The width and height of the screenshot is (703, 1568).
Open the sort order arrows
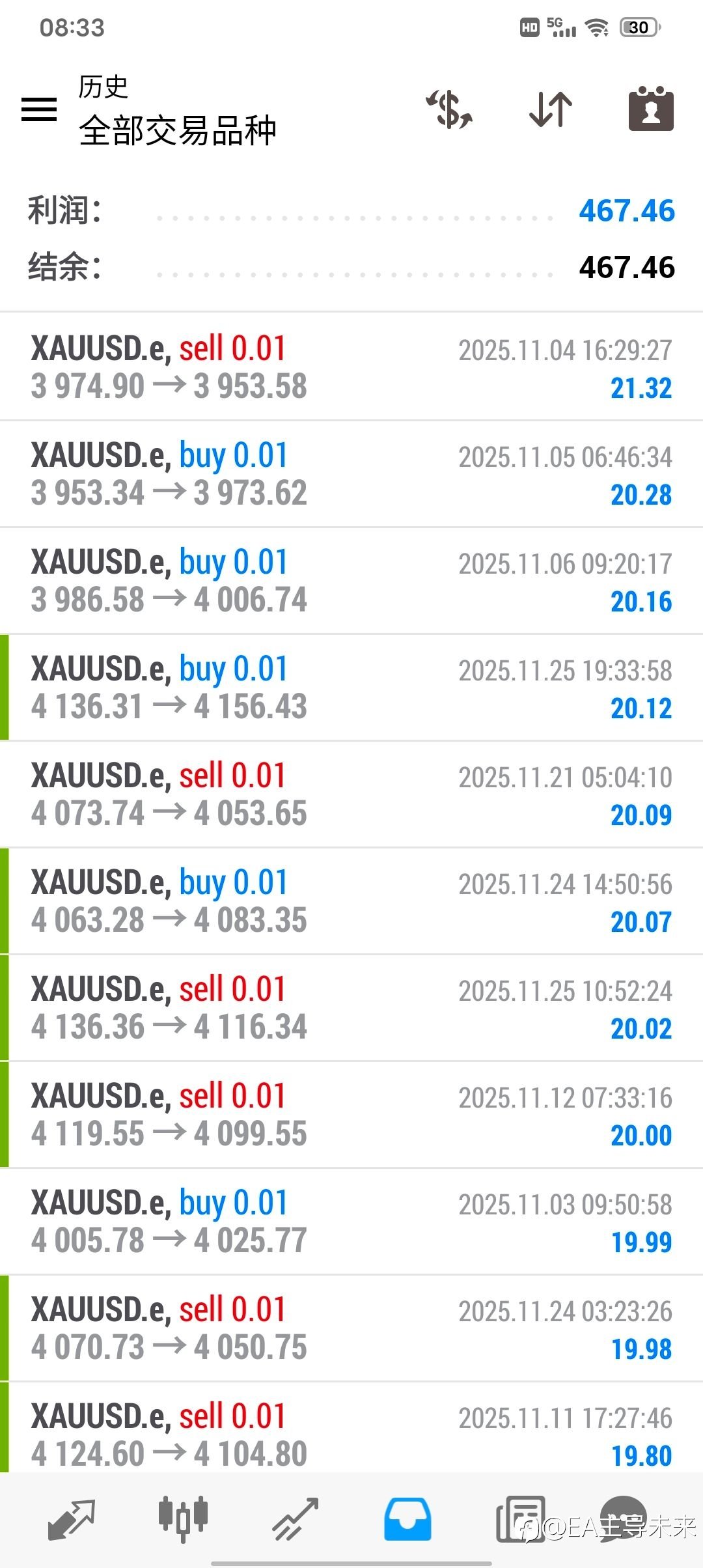[x=551, y=109]
